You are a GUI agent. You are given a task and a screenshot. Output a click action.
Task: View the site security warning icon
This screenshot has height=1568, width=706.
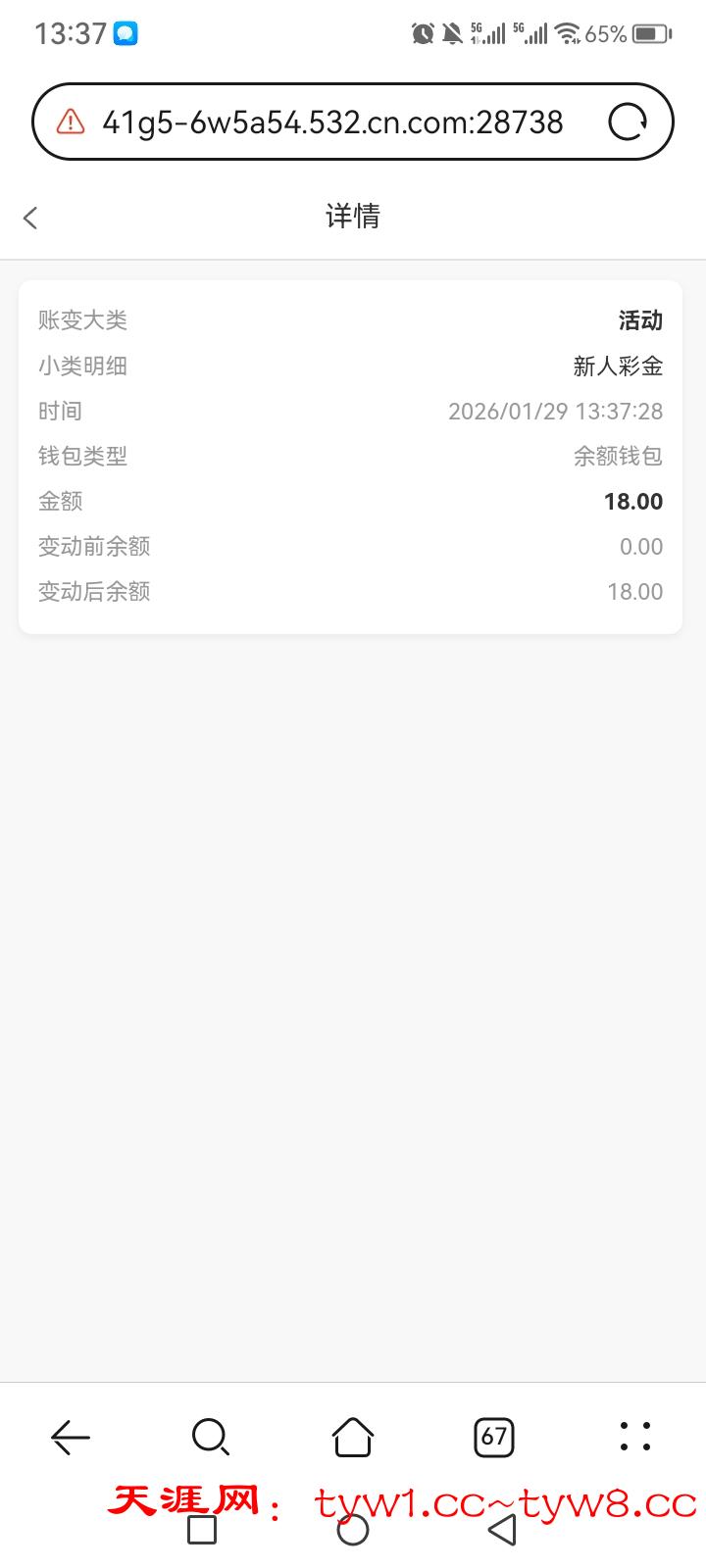pos(71,122)
